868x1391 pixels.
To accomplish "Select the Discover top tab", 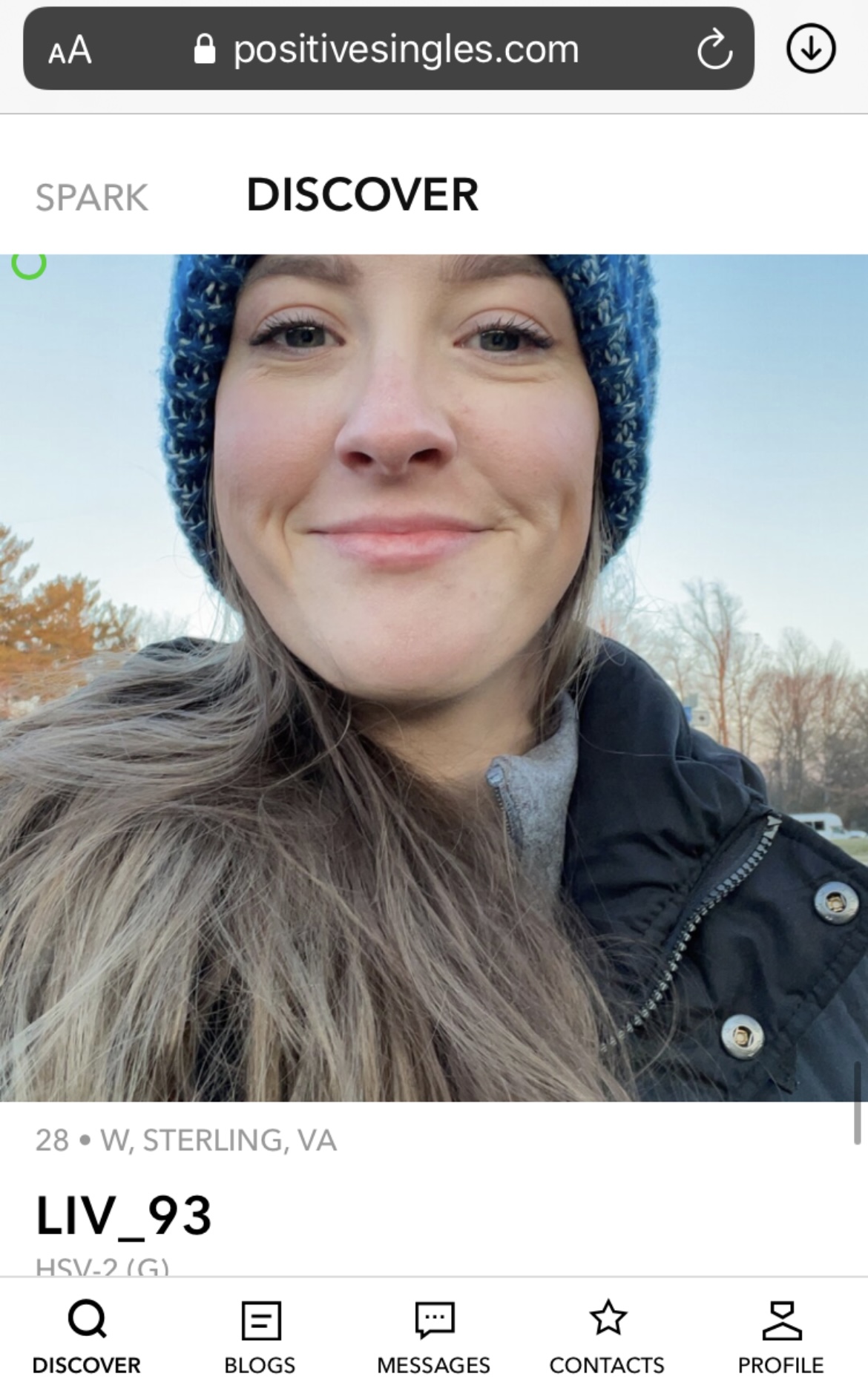I will coord(362,195).
